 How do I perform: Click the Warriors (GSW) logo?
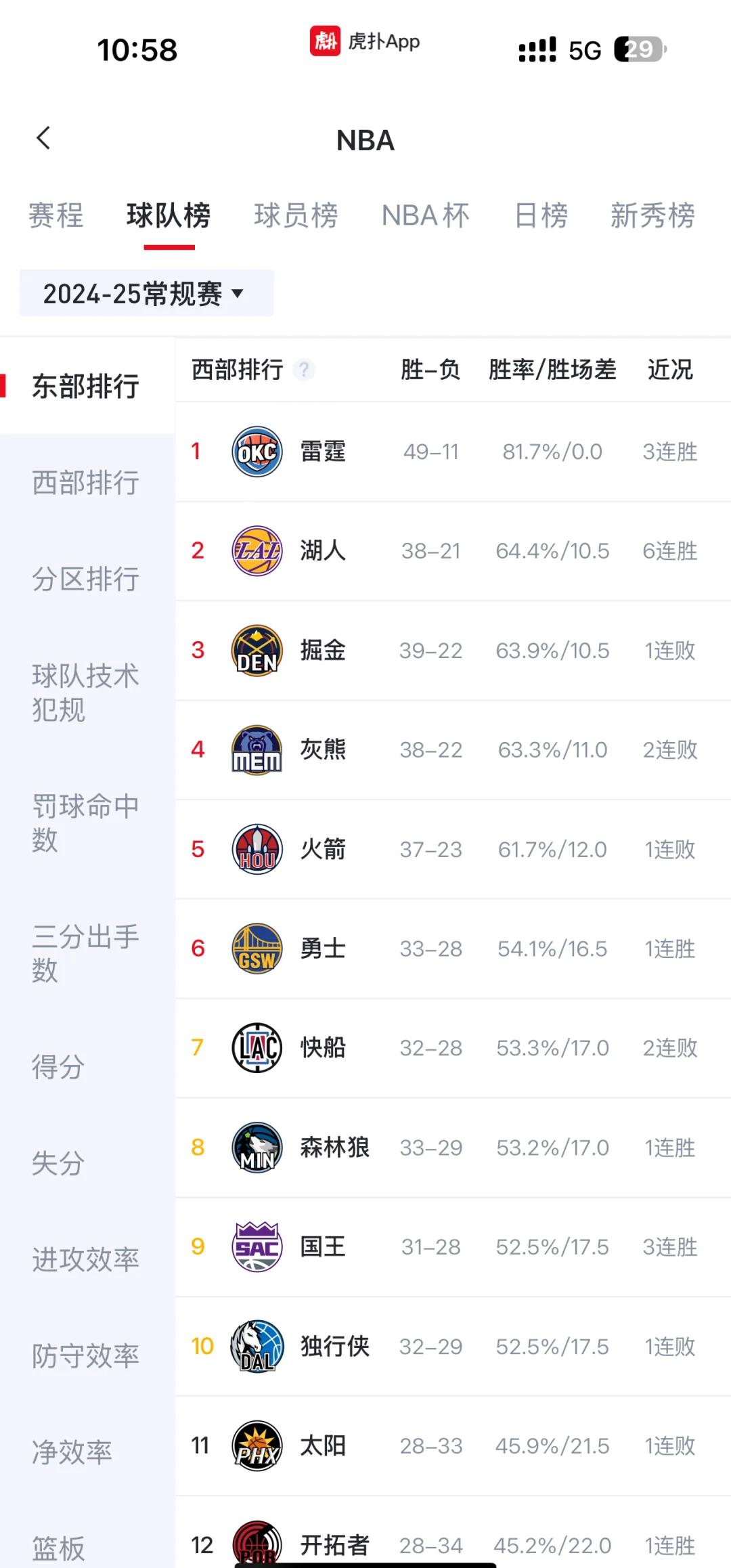257,948
